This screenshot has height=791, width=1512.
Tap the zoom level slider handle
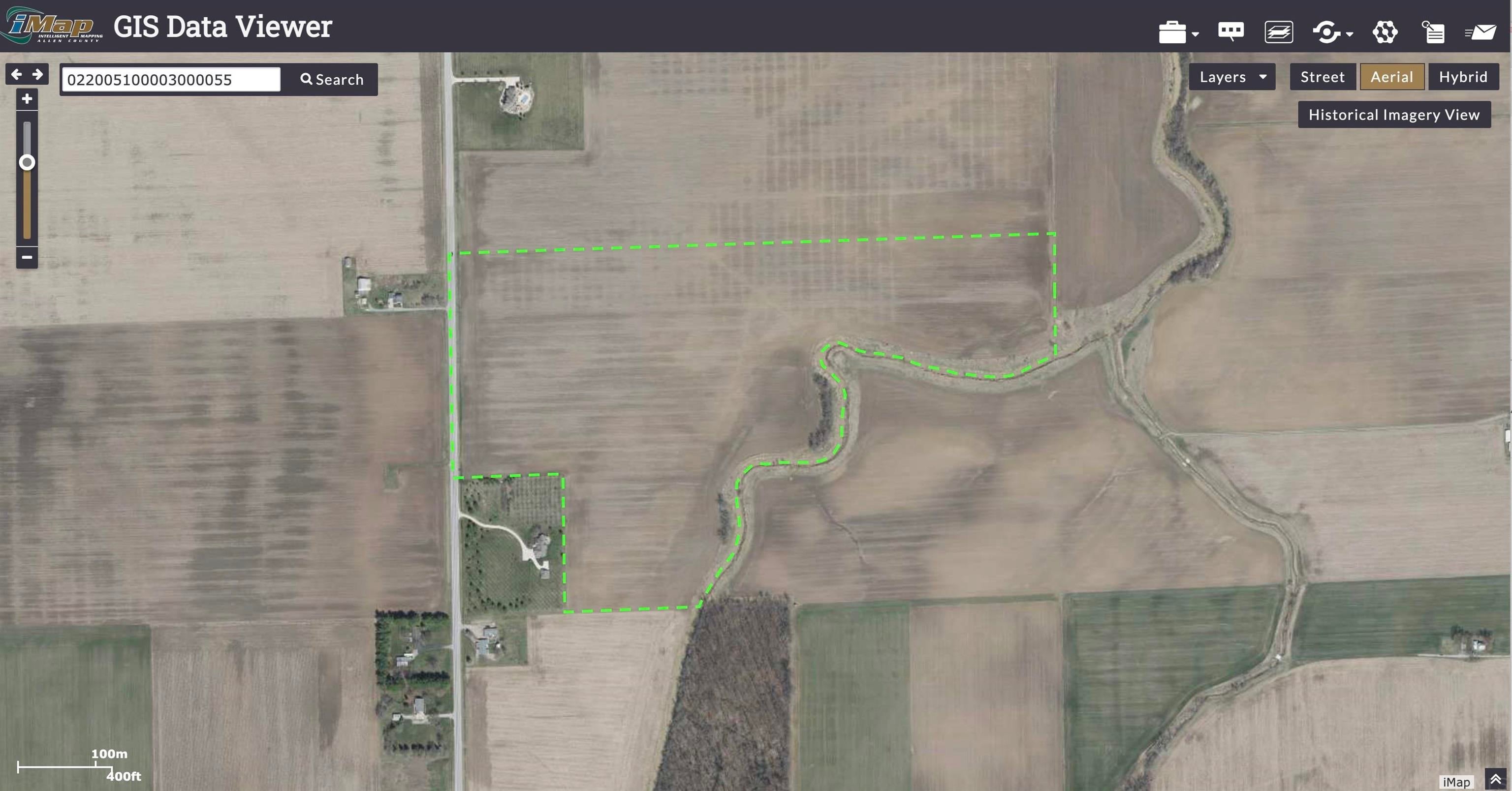pyautogui.click(x=27, y=162)
